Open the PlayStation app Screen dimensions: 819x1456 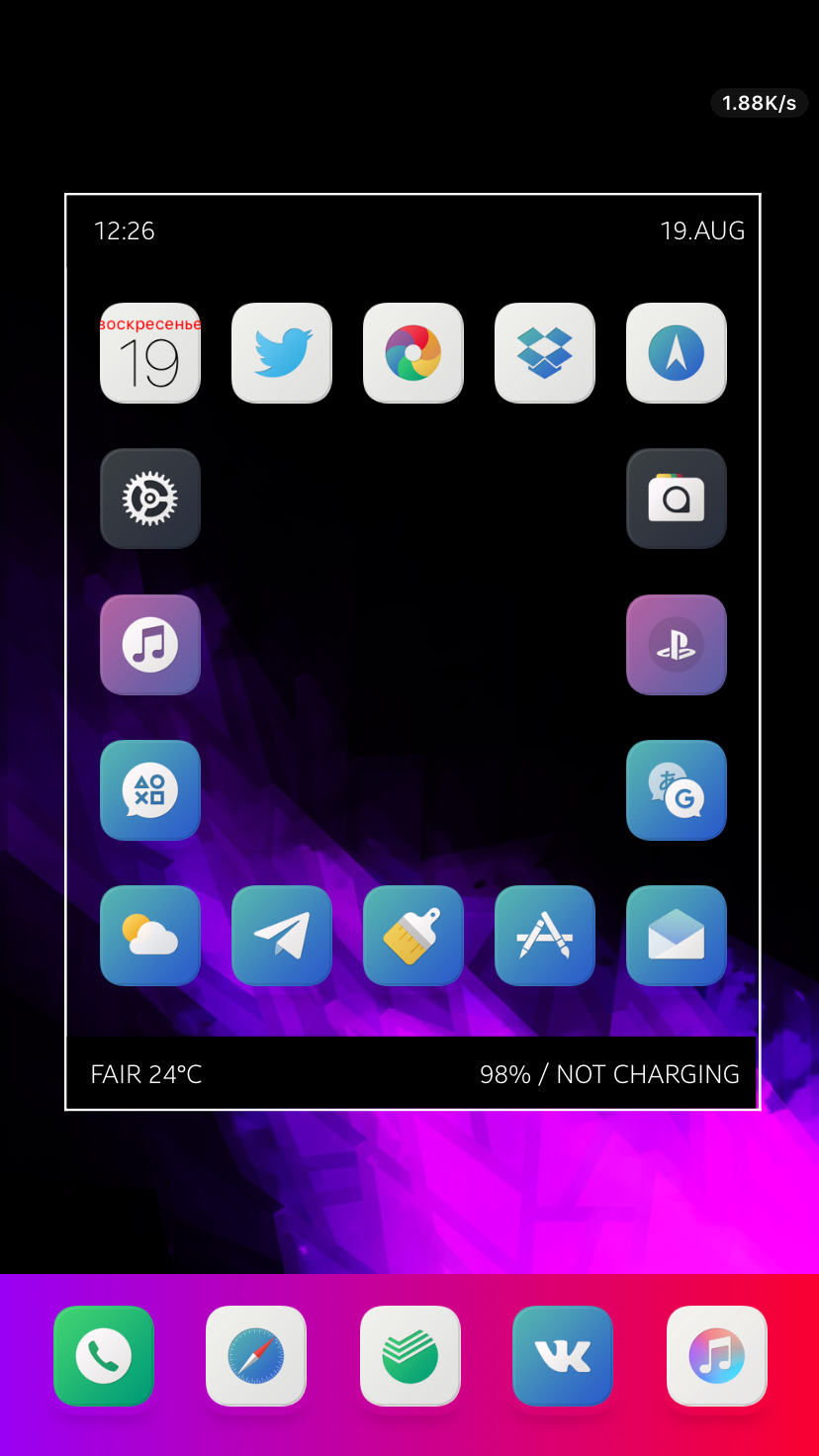tap(677, 645)
